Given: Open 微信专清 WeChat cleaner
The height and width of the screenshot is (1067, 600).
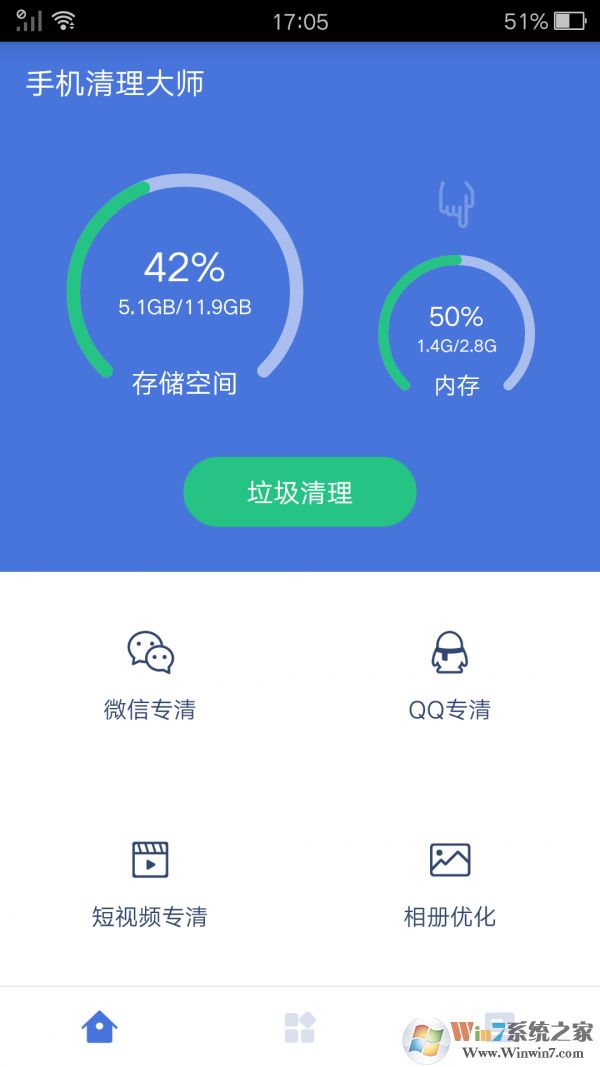Looking at the screenshot, I should [x=150, y=675].
